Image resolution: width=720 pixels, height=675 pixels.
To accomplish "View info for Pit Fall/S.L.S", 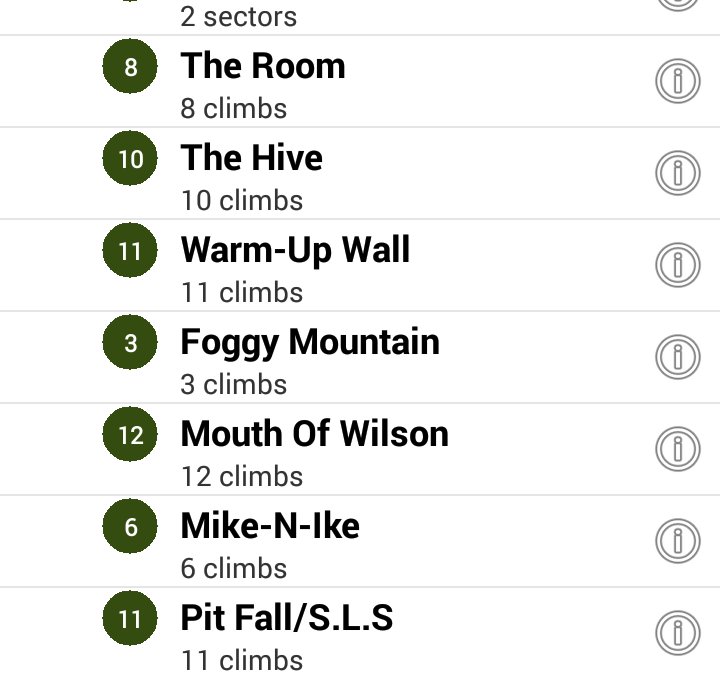I will 677,634.
